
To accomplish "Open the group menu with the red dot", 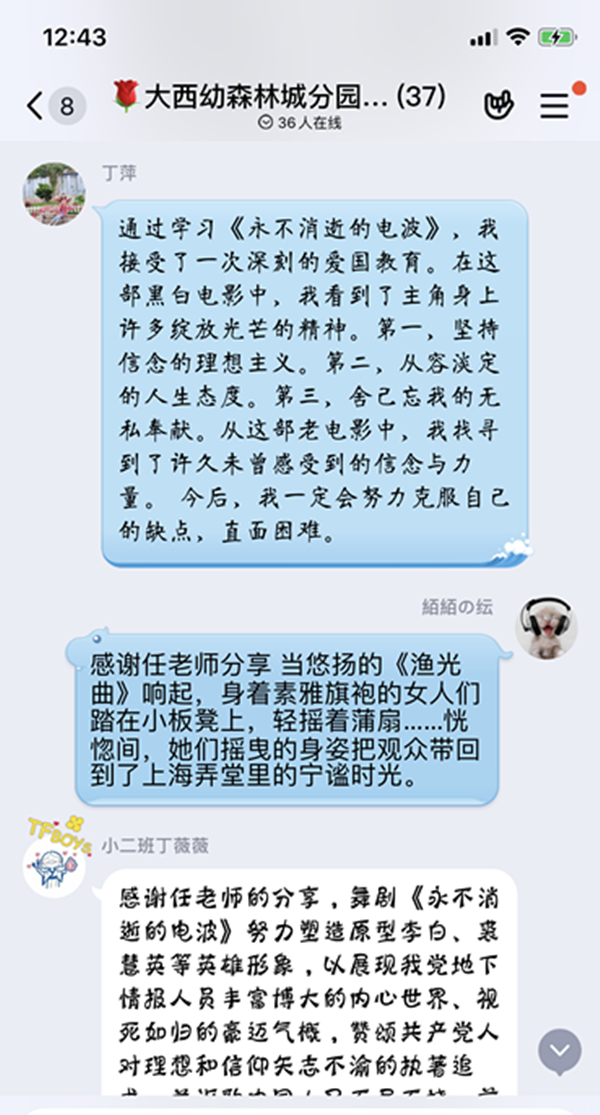I will click(554, 106).
